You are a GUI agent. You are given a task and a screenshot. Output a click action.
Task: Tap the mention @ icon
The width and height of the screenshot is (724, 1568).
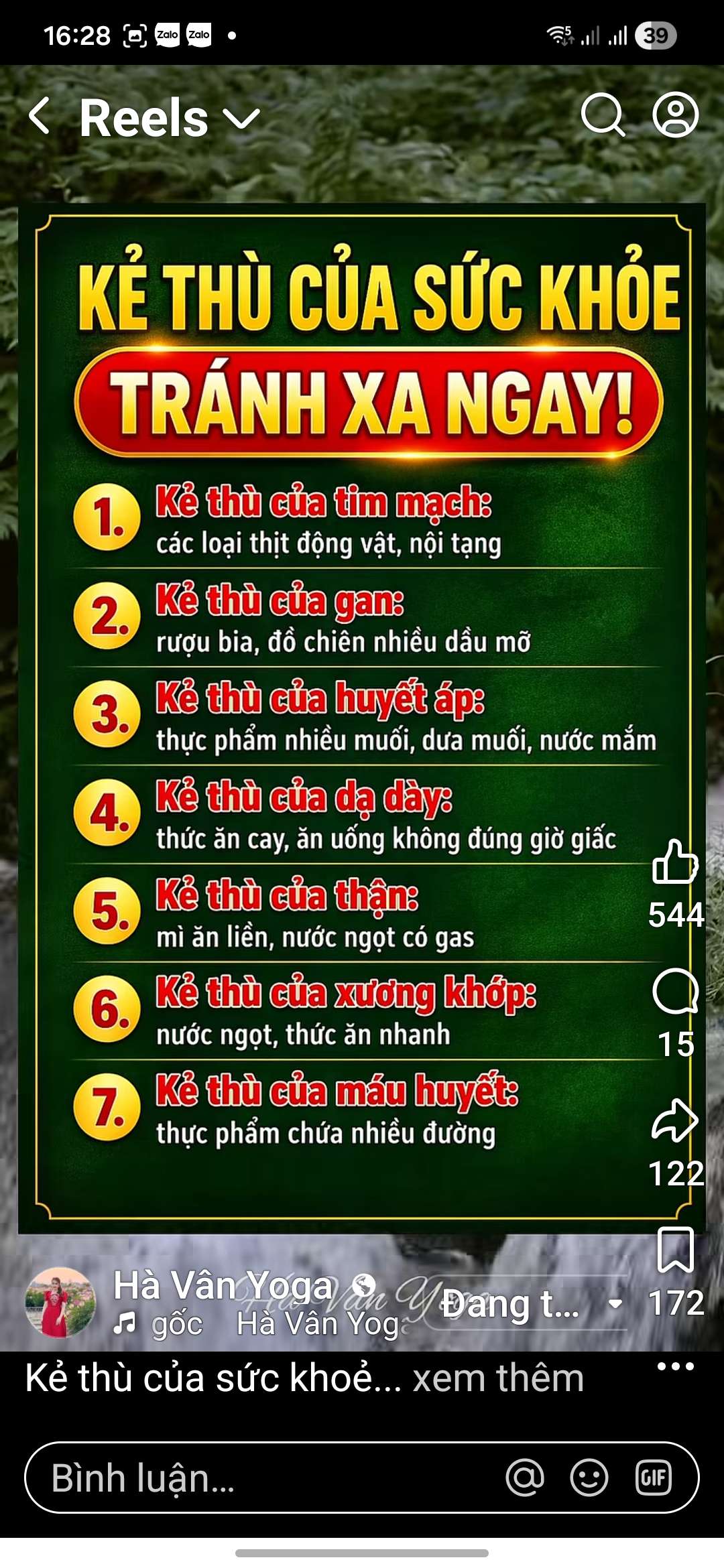525,1477
